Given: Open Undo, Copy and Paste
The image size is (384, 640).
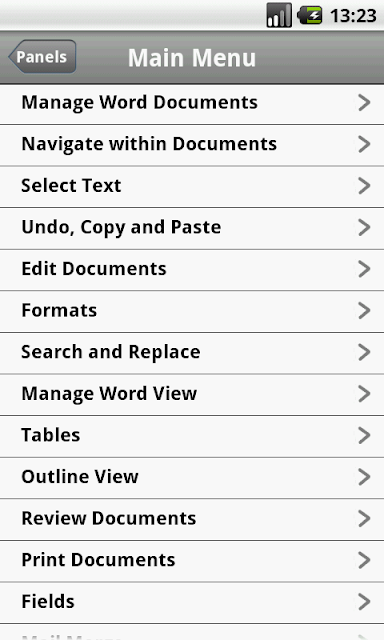Looking at the screenshot, I should [192, 229].
